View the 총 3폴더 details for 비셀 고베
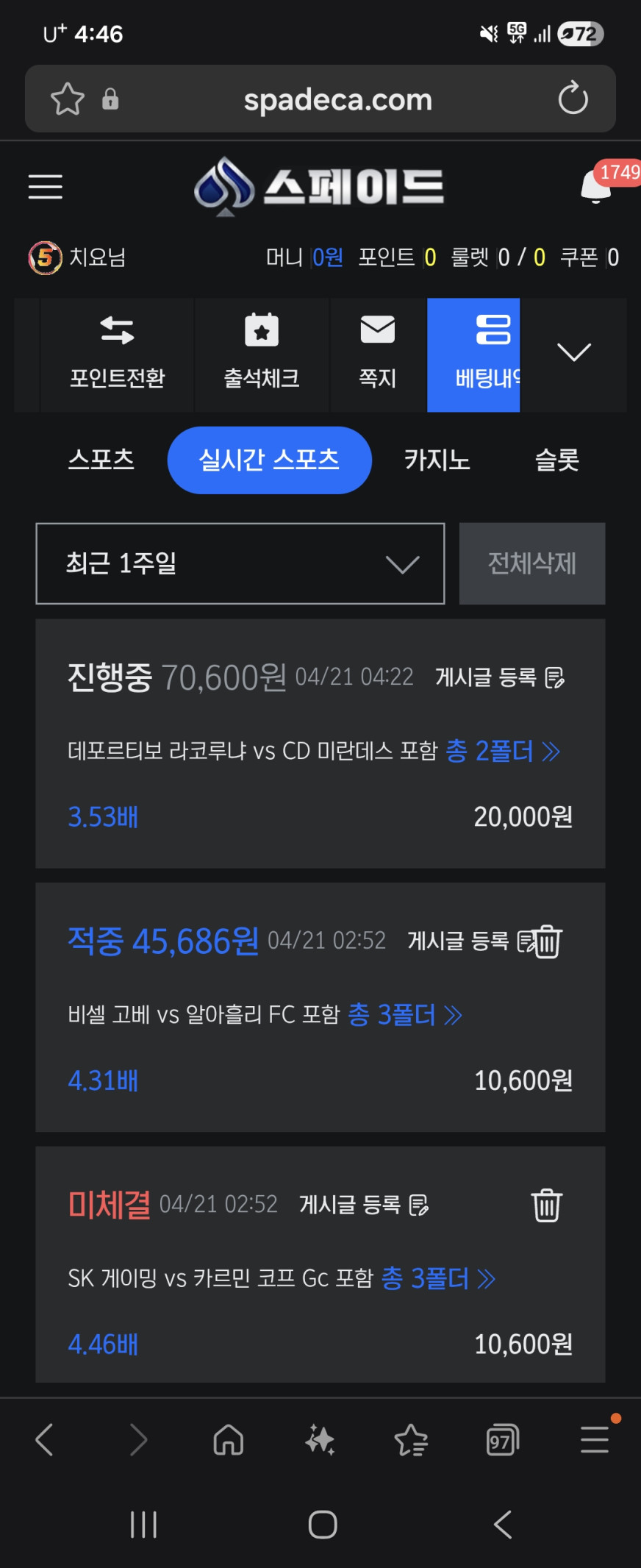This screenshot has width=641, height=1568. tap(405, 1015)
